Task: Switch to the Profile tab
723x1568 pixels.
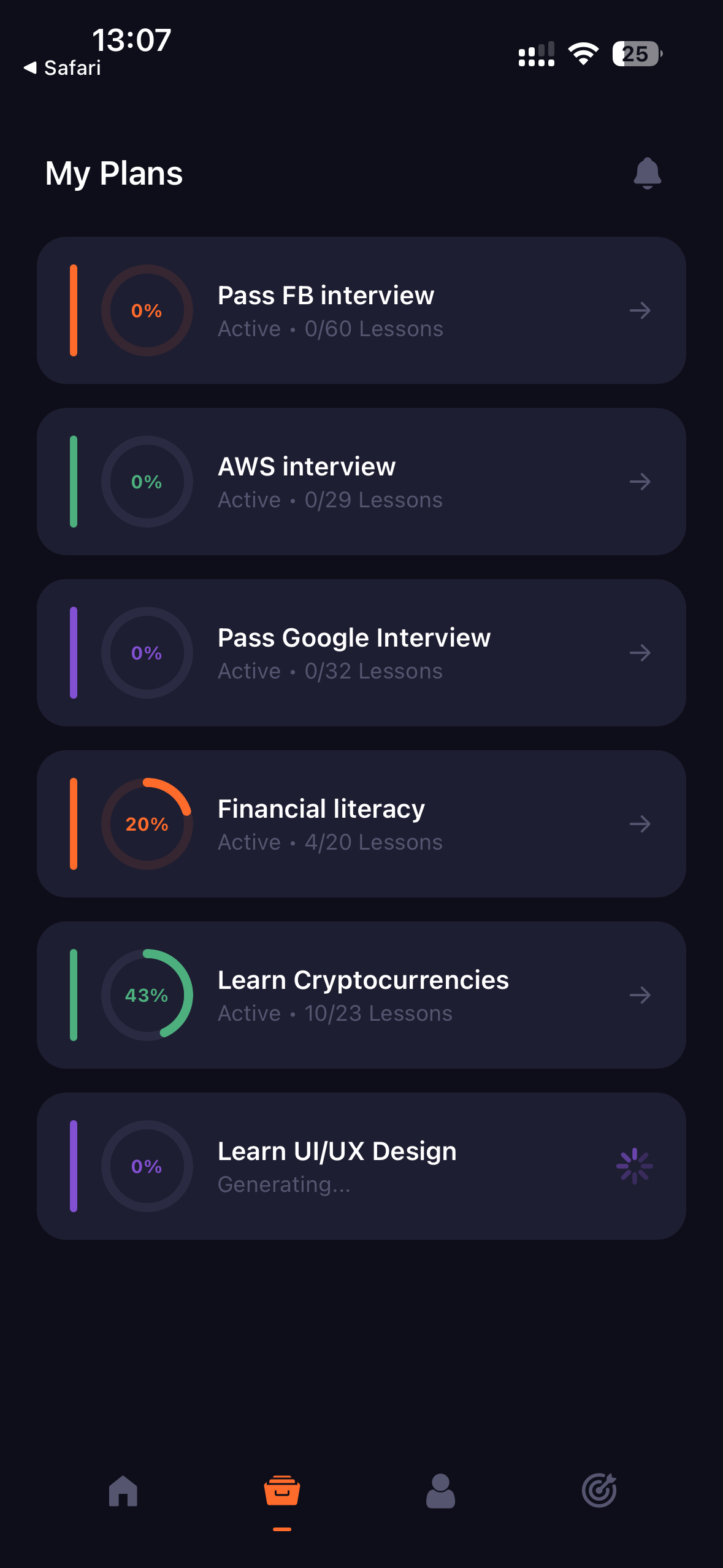Action: [440, 1491]
